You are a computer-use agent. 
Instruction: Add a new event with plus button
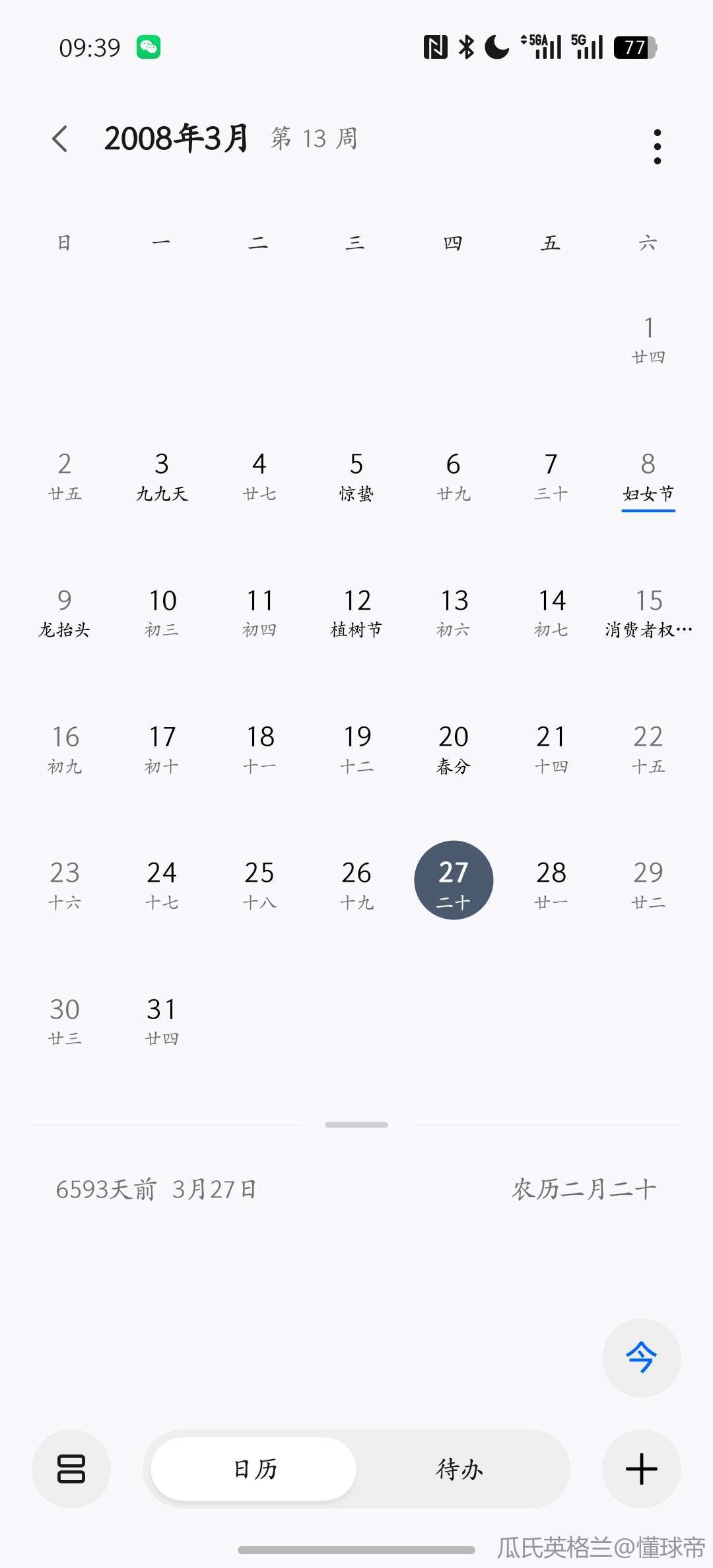641,1469
